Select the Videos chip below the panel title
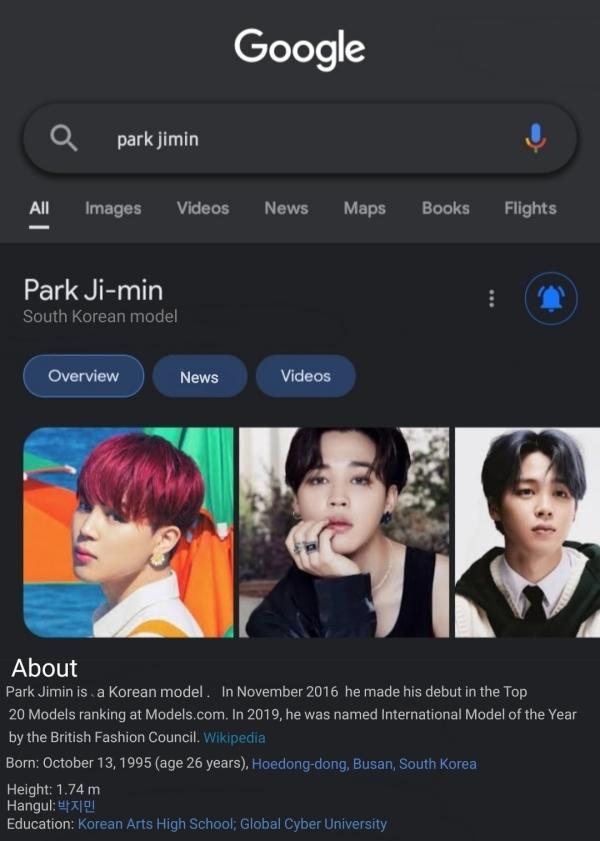Viewport: 600px width, 841px height. [x=305, y=376]
